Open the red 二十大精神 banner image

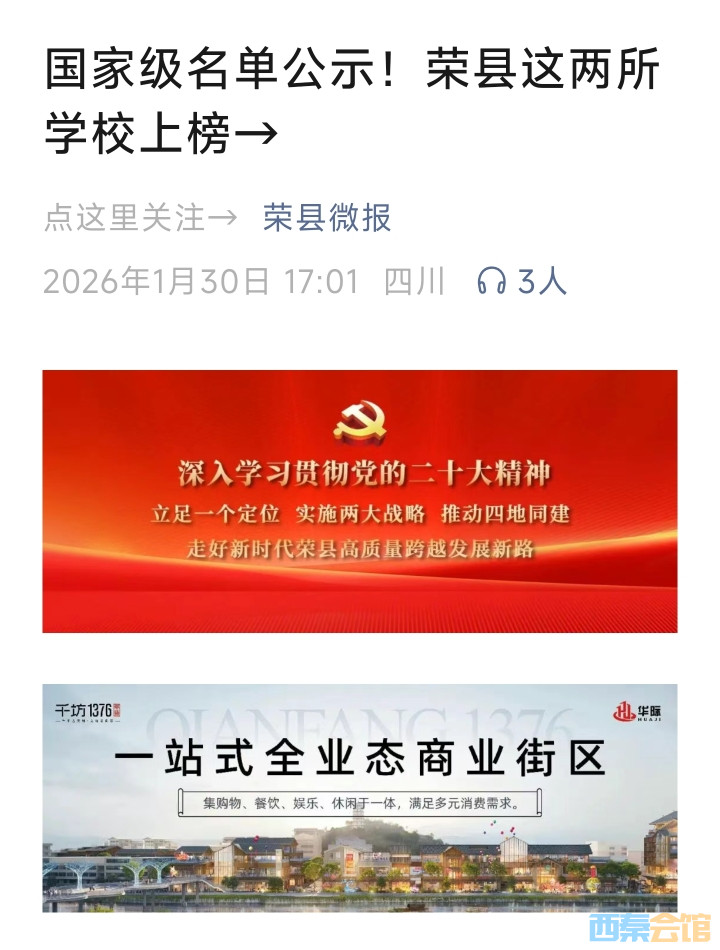[x=360, y=501]
